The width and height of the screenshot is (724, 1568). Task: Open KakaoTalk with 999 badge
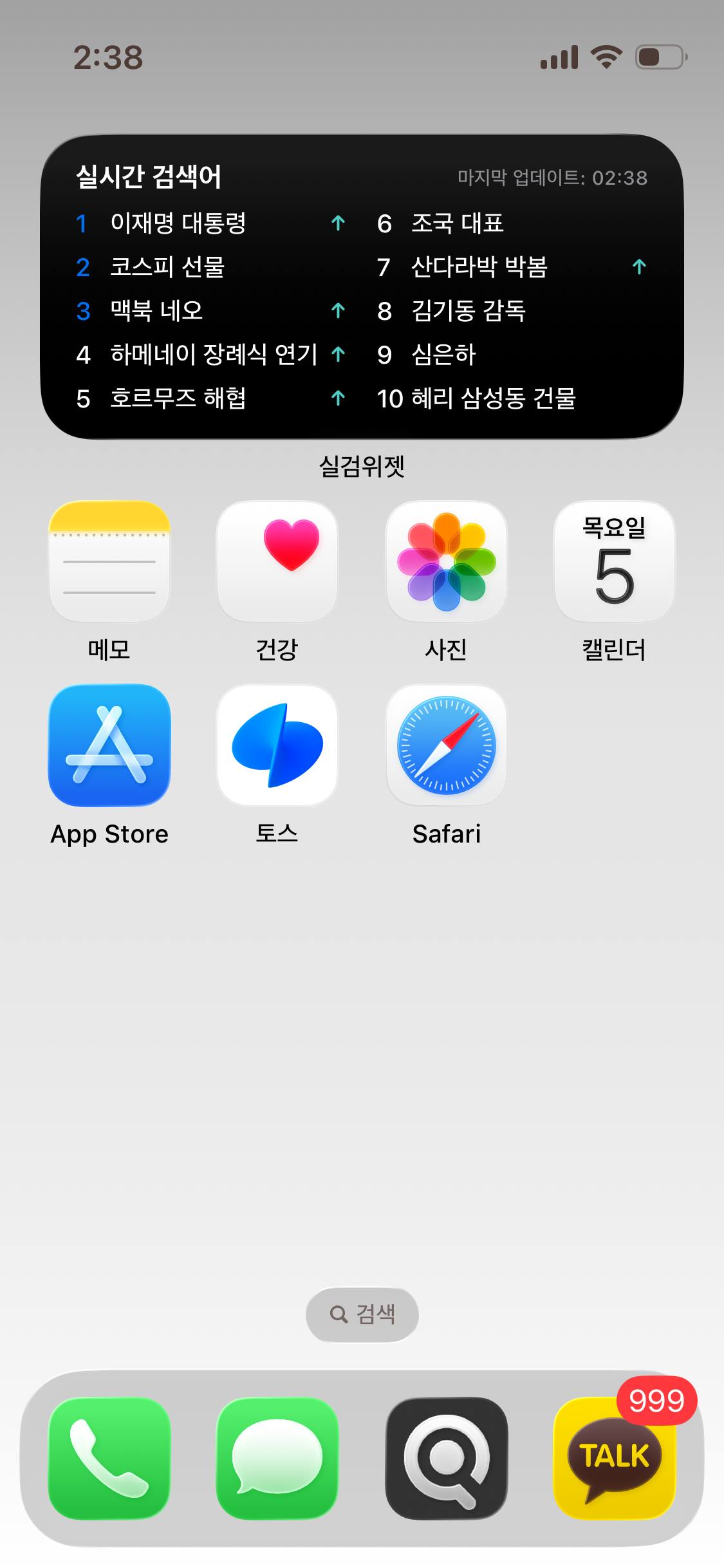pyautogui.click(x=615, y=1458)
